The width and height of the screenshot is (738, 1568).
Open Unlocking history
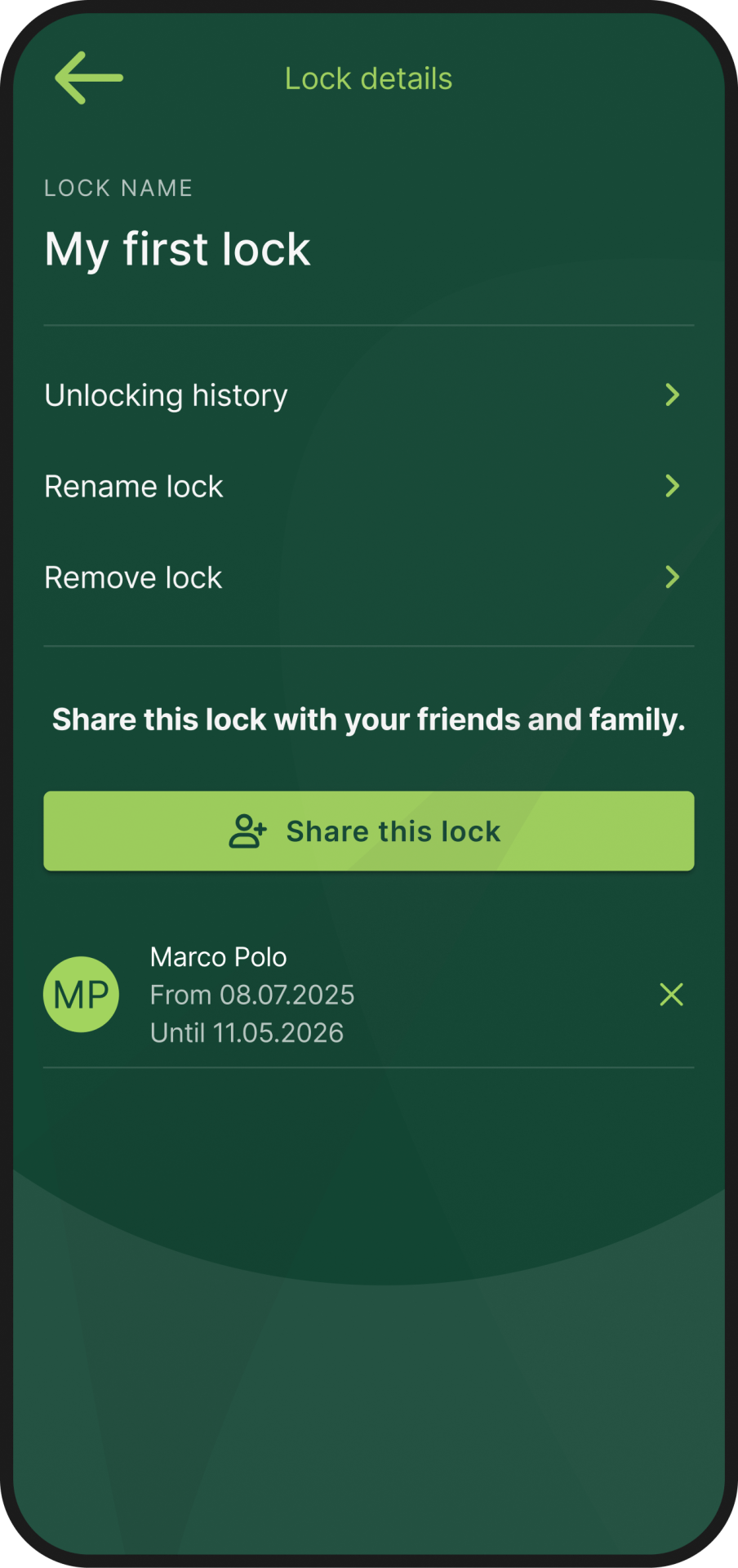(x=367, y=395)
